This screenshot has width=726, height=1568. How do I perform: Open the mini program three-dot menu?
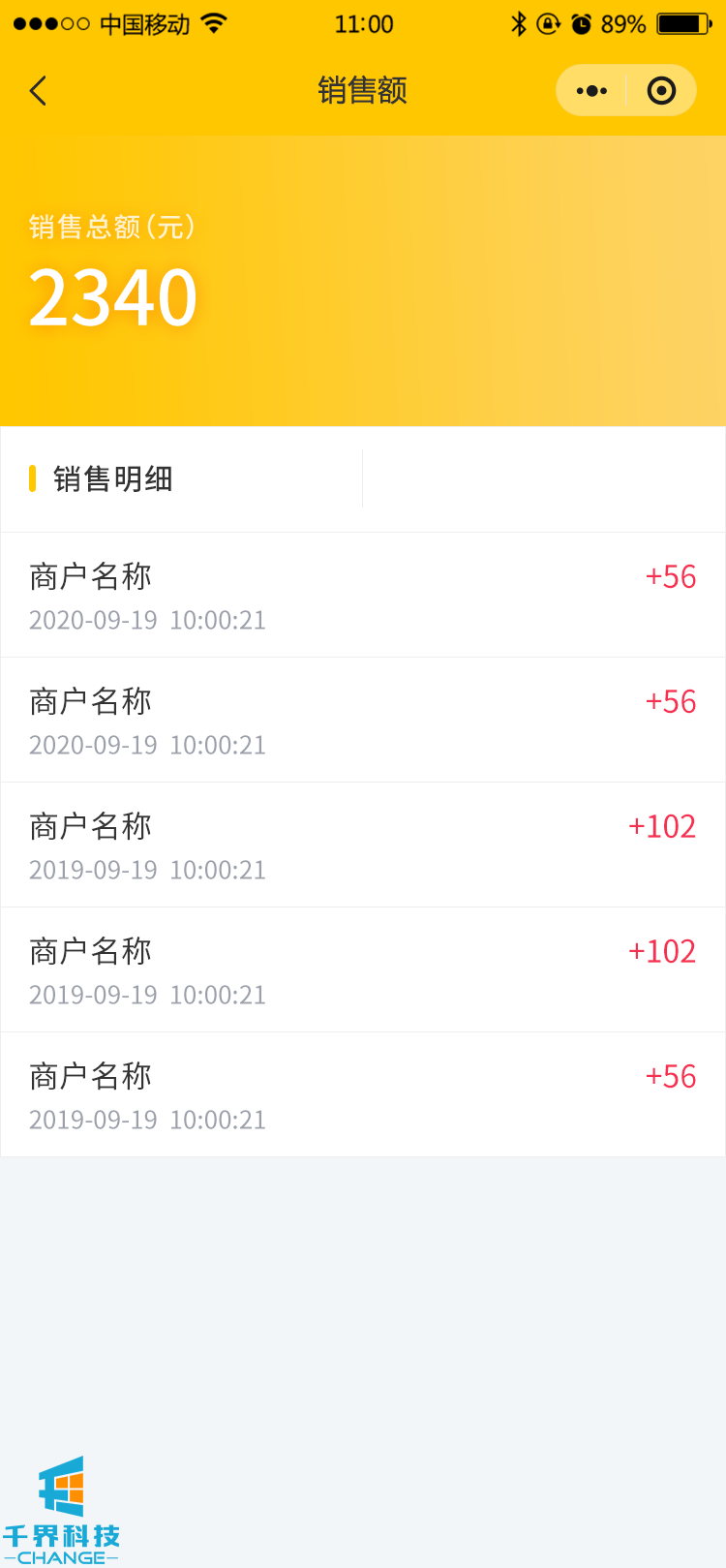point(591,91)
